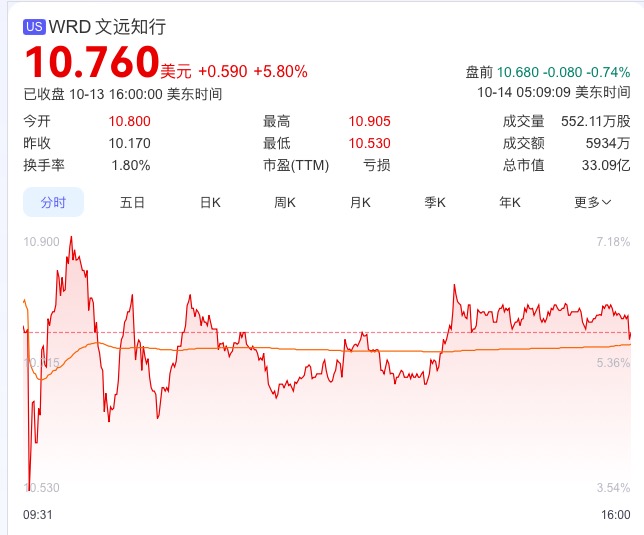
Task: Show the 月K monthly candlestick chart
Action: pos(360,202)
